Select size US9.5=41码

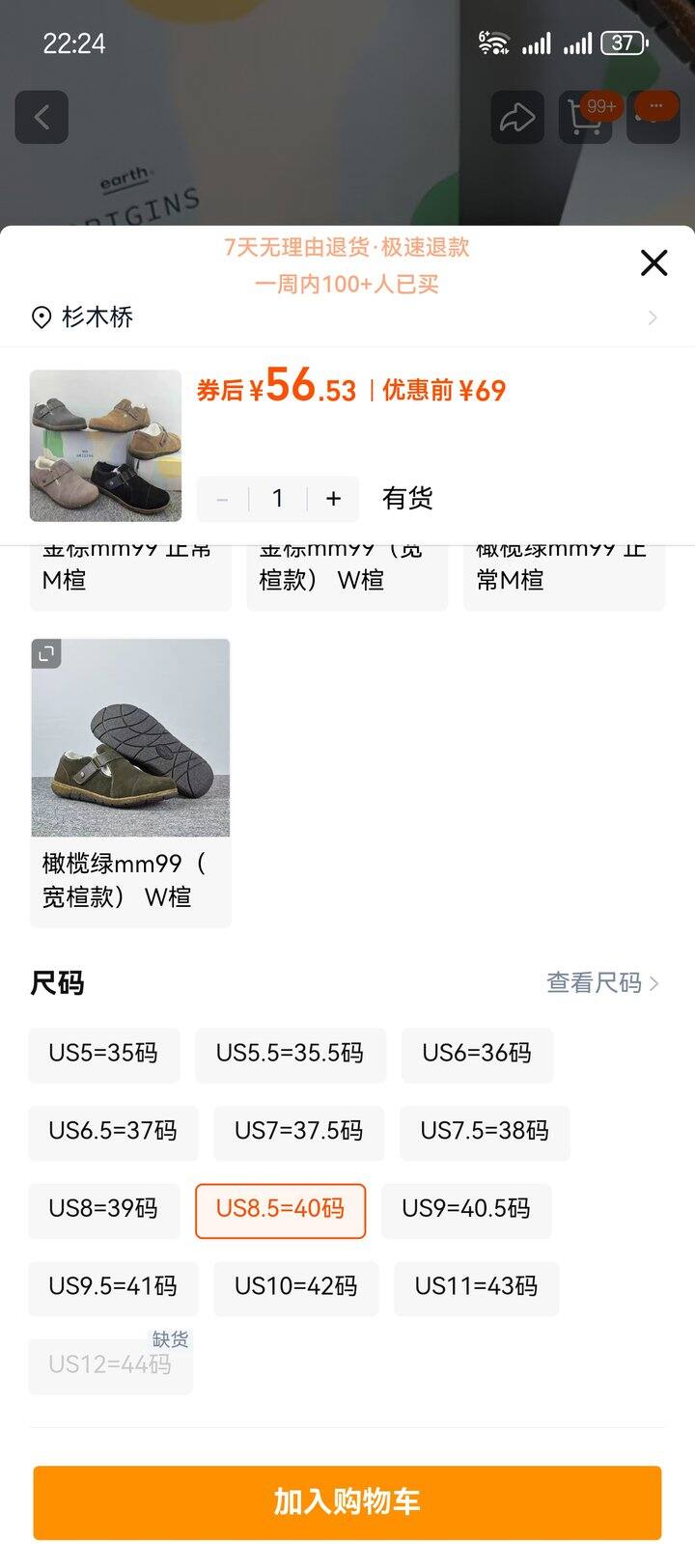pos(113,1287)
